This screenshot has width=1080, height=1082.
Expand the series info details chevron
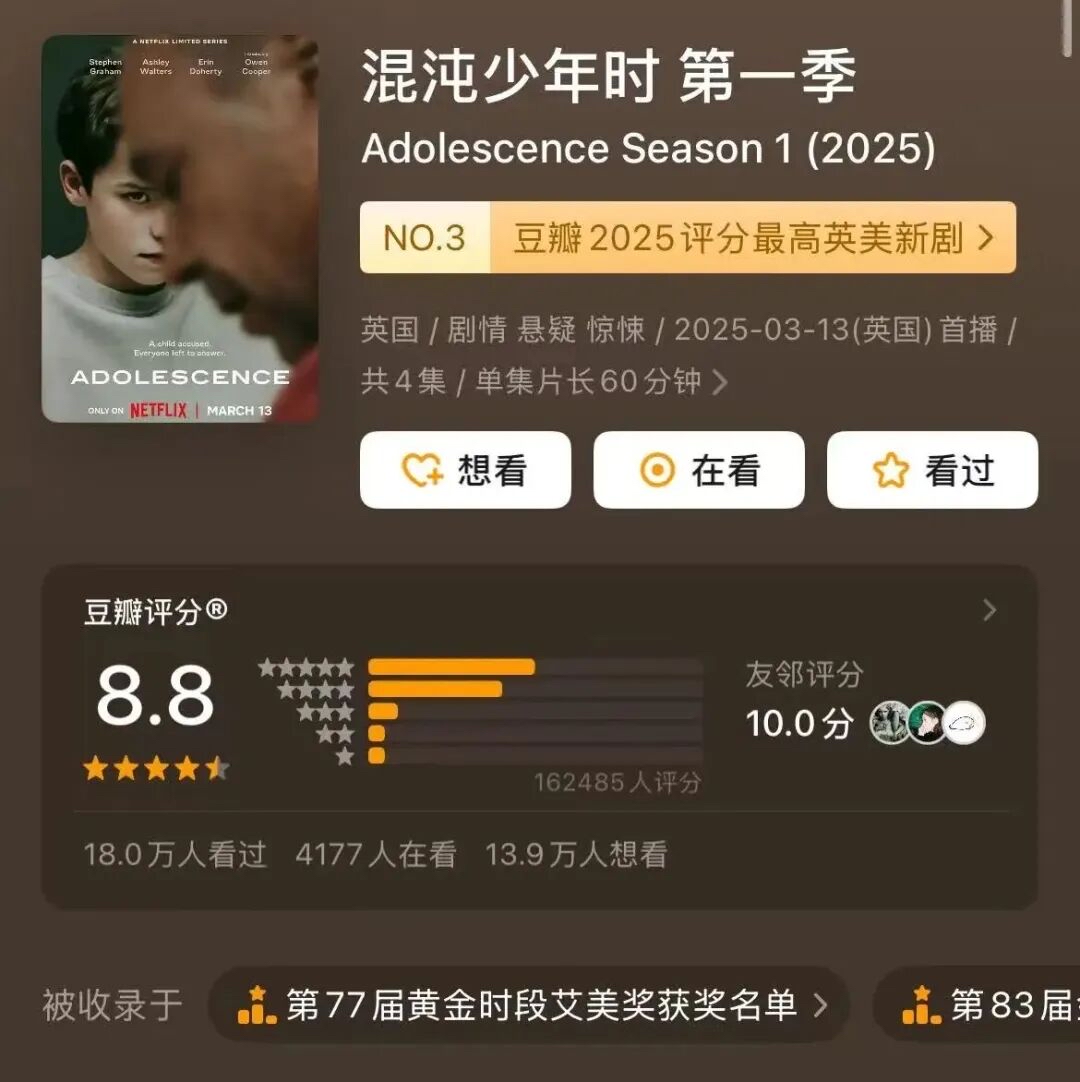coord(719,382)
